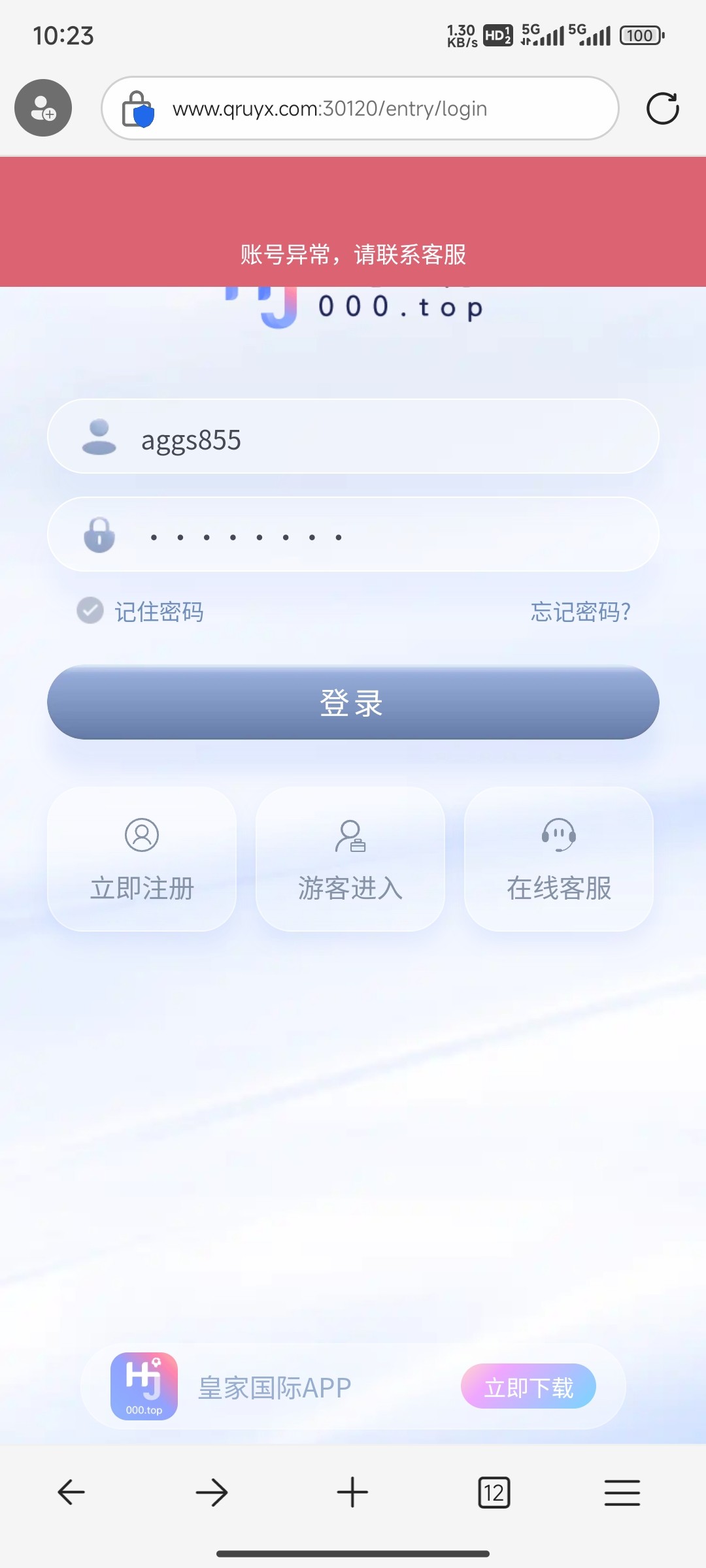Reload the page with the refresh icon
Image resolution: width=706 pixels, height=1568 pixels.
point(662,108)
